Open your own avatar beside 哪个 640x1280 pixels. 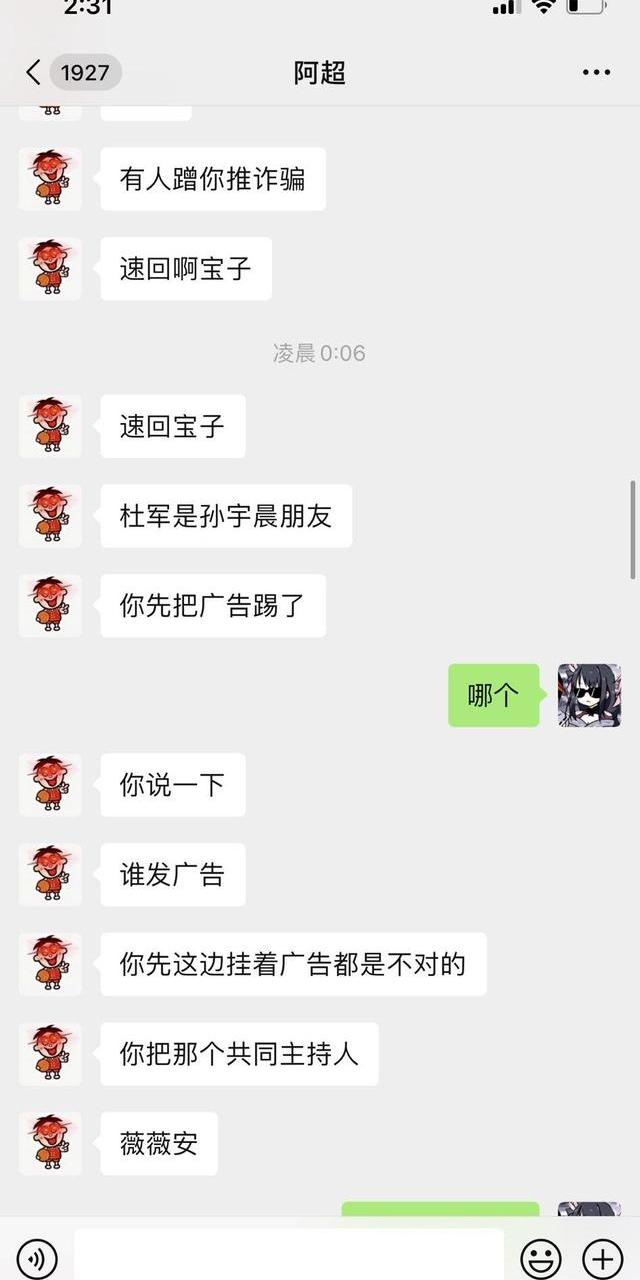tap(589, 695)
